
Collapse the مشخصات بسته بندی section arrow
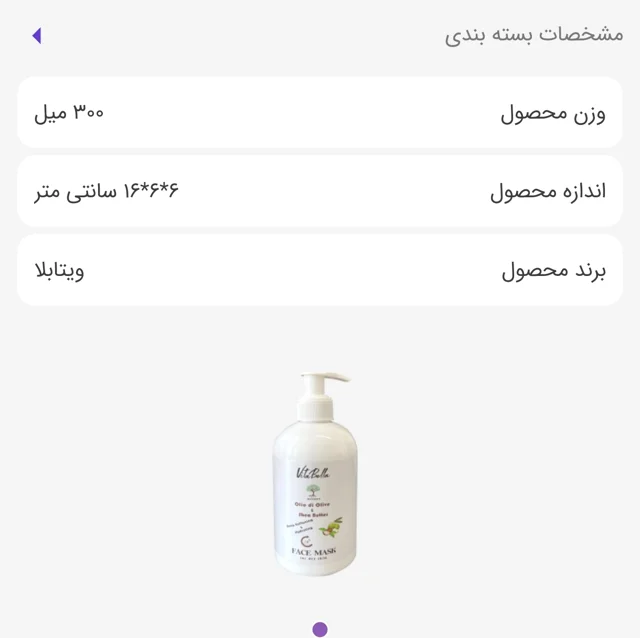tap(37, 36)
